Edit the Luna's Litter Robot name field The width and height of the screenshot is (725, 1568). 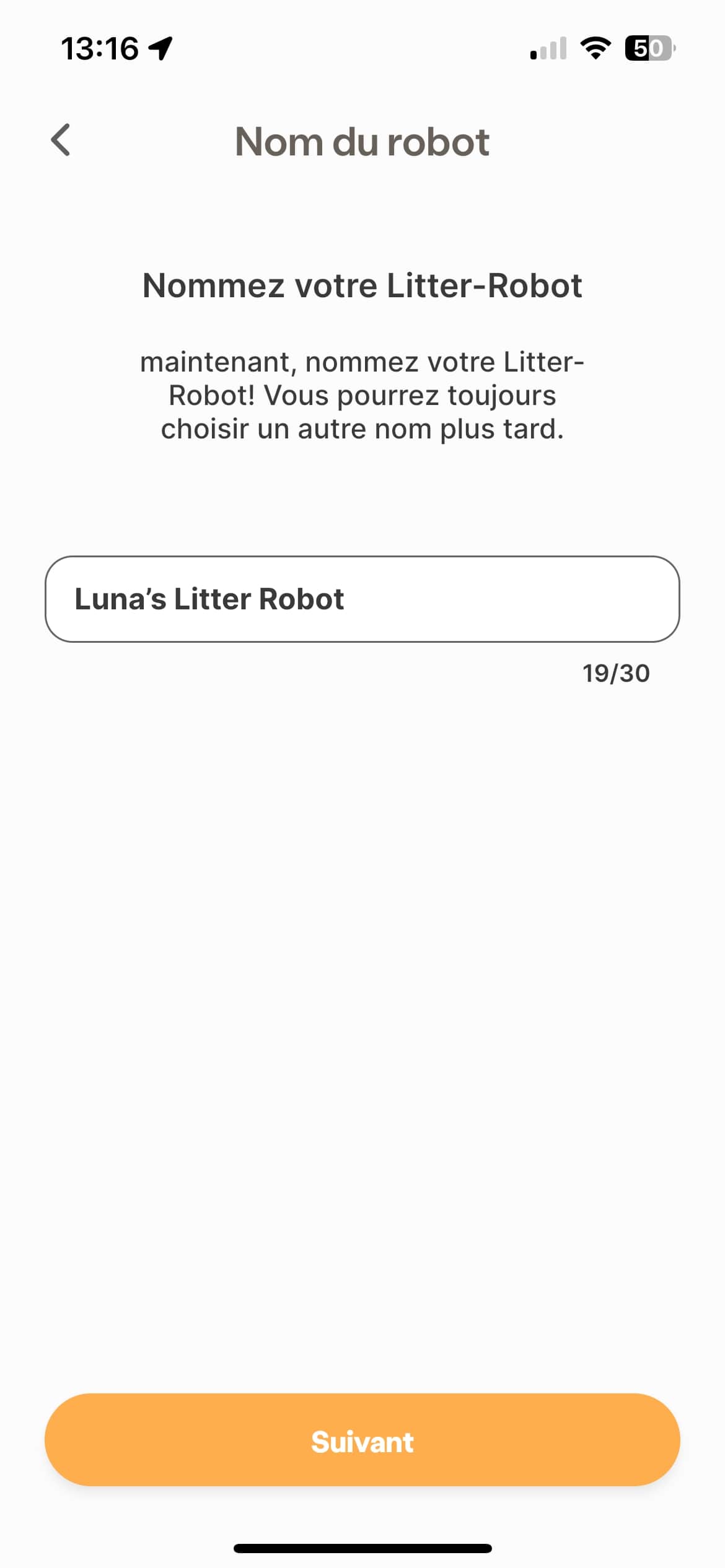[362, 599]
